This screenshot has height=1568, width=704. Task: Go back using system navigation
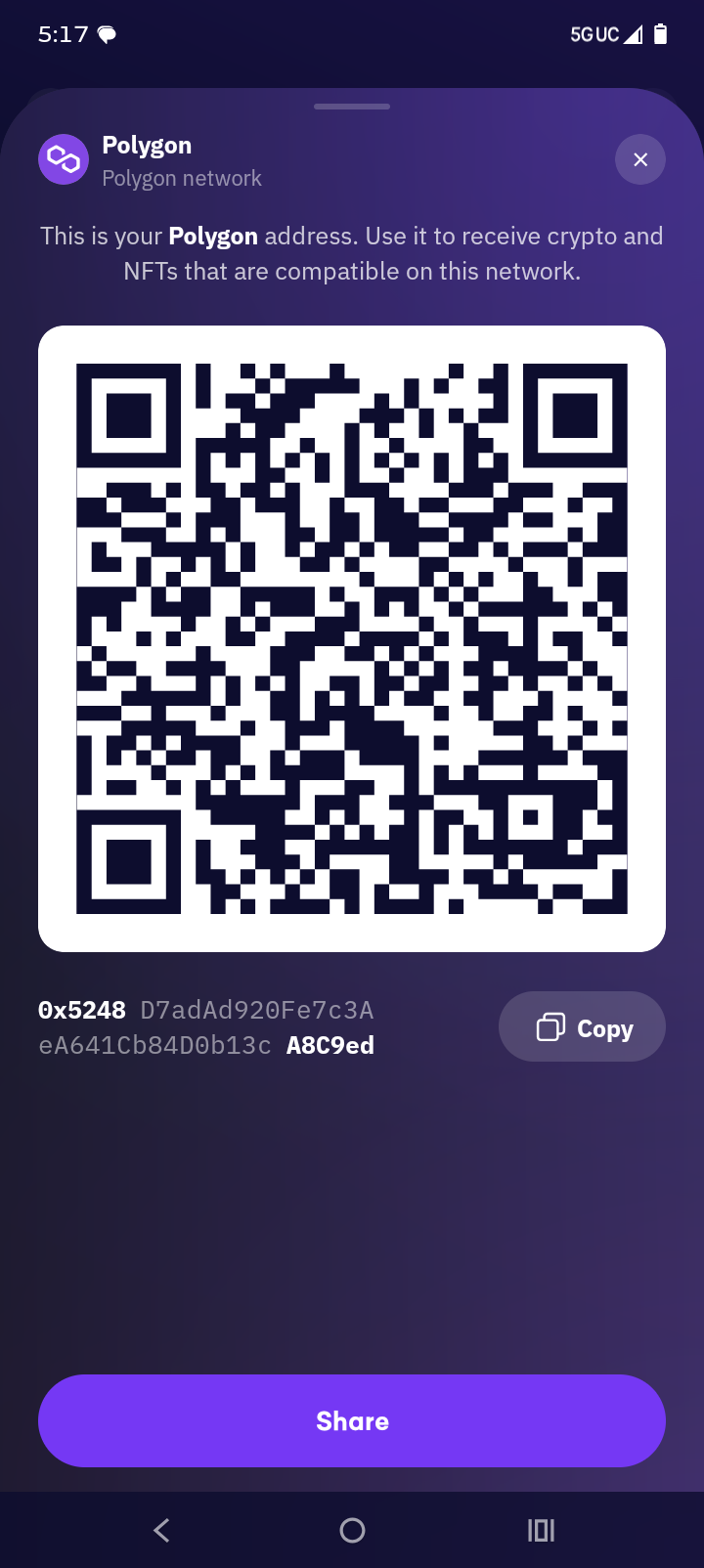[x=162, y=1530]
